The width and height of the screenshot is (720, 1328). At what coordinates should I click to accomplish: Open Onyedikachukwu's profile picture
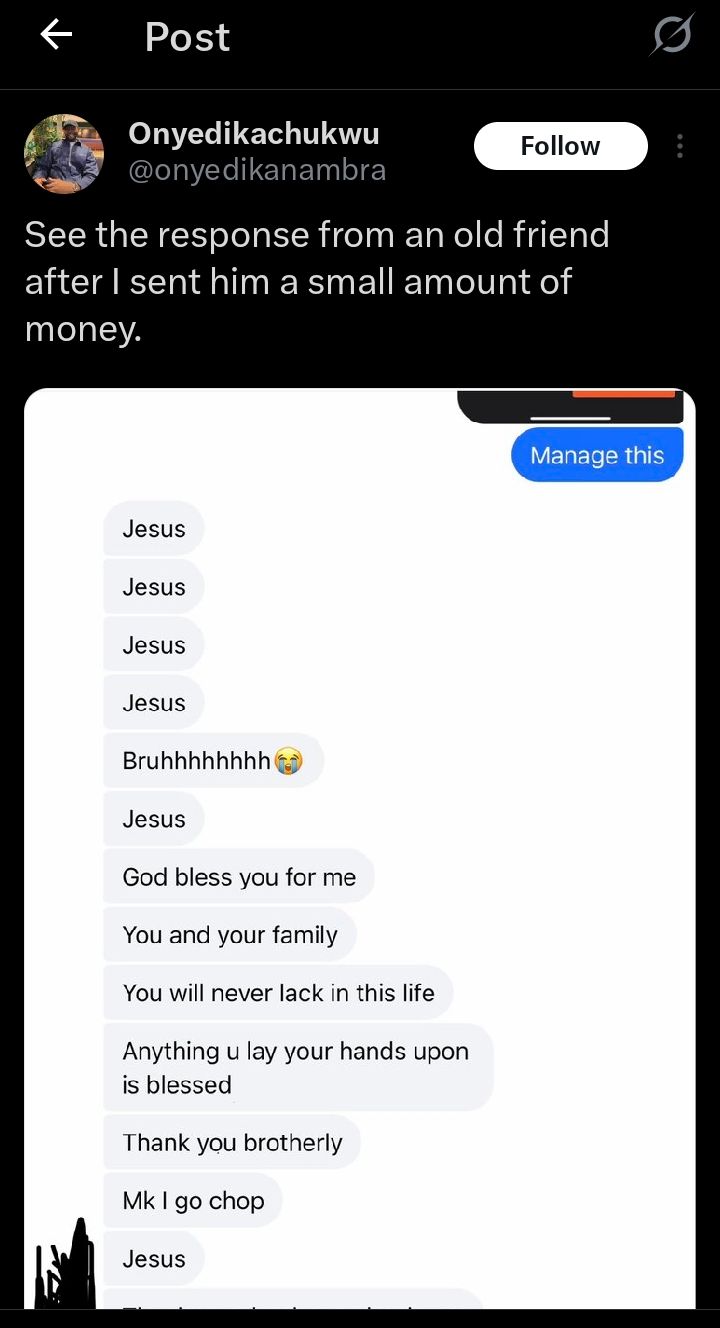[x=64, y=153]
